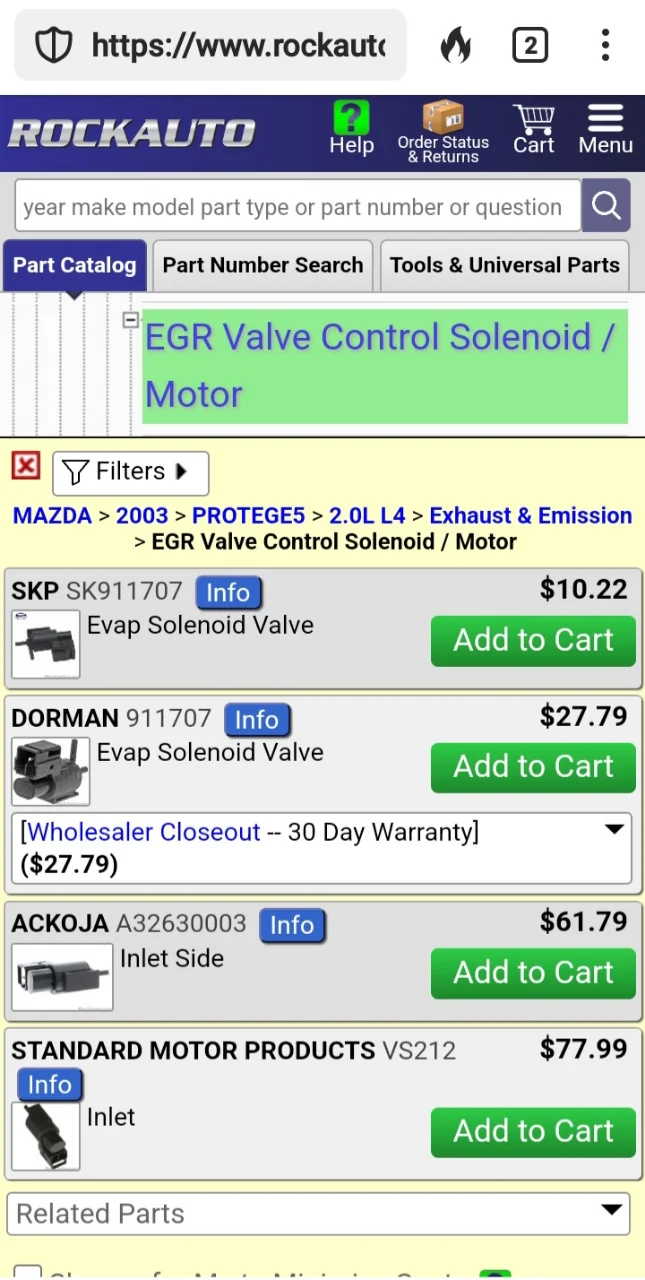The image size is (645, 1280).
Task: Tap the magnifier search button
Action: (606, 205)
